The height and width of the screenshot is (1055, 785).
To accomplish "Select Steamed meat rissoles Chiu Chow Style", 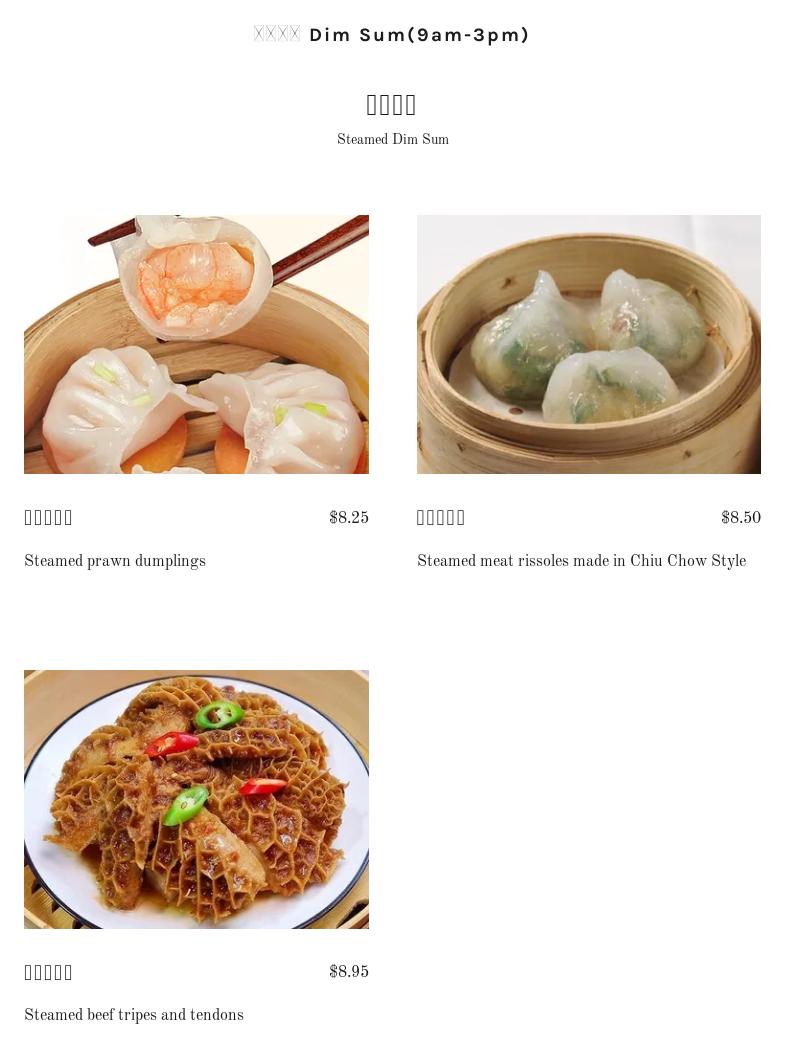I will pos(588,345).
